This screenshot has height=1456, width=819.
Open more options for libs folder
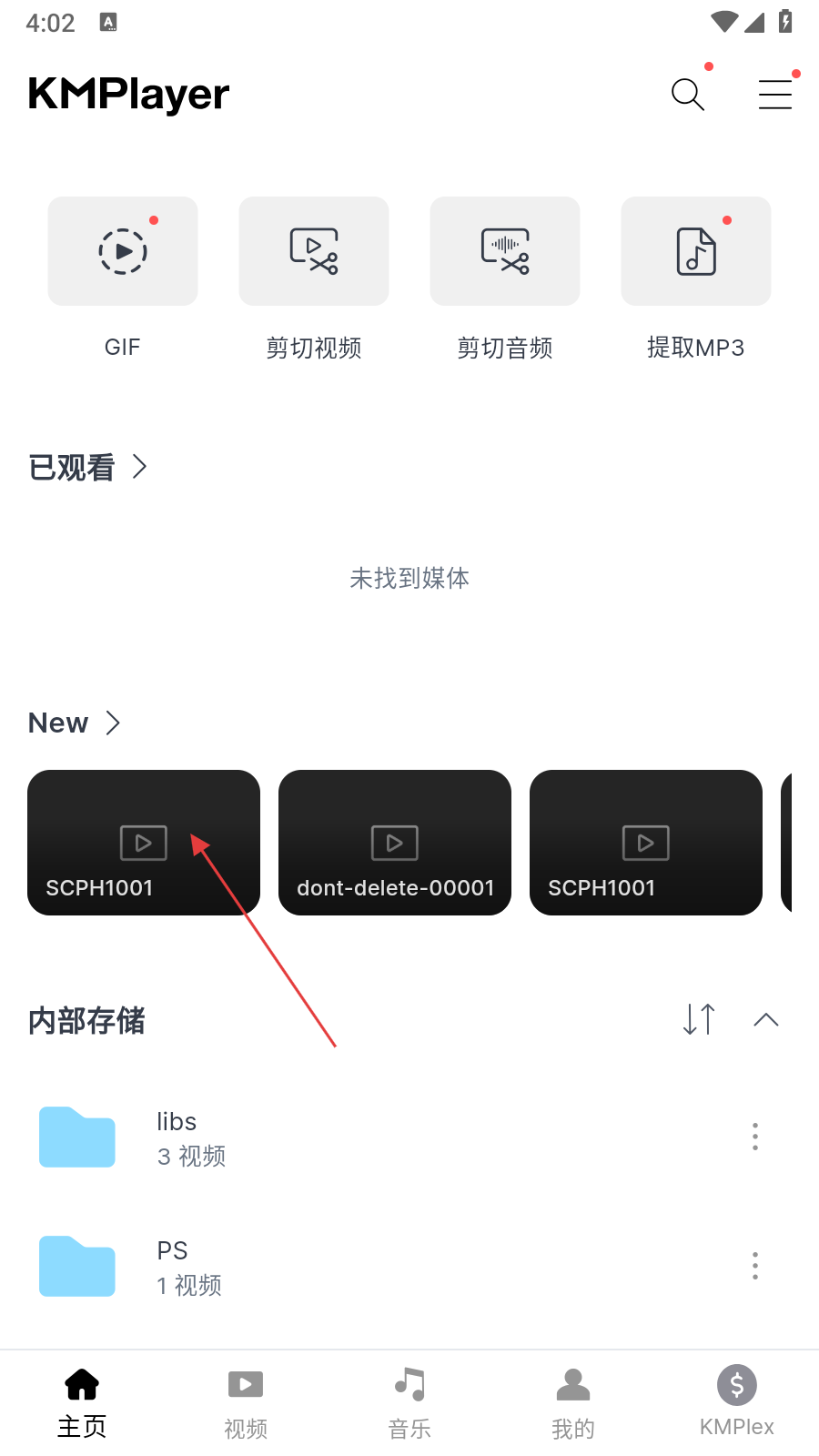[x=754, y=1137]
